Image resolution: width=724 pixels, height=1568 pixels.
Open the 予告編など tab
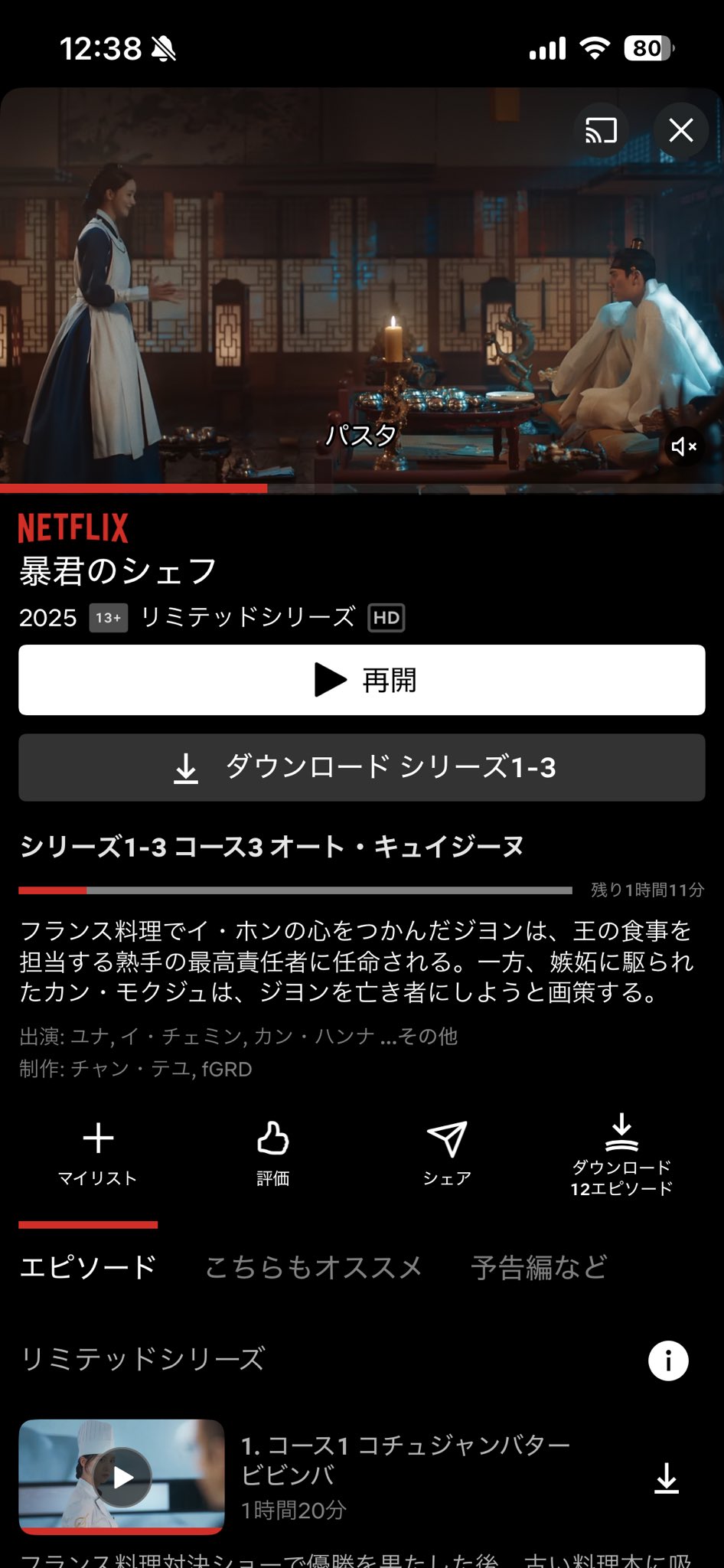click(x=539, y=1267)
